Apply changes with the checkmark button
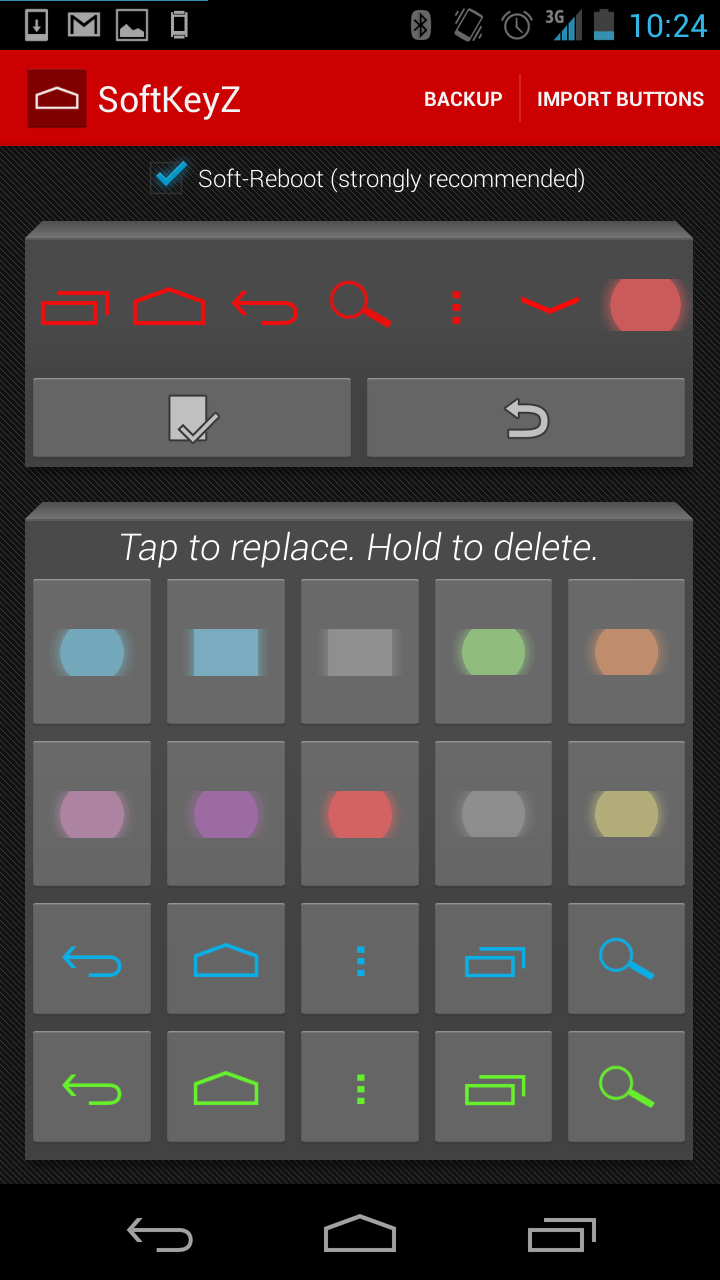The height and width of the screenshot is (1280, 720). click(192, 418)
